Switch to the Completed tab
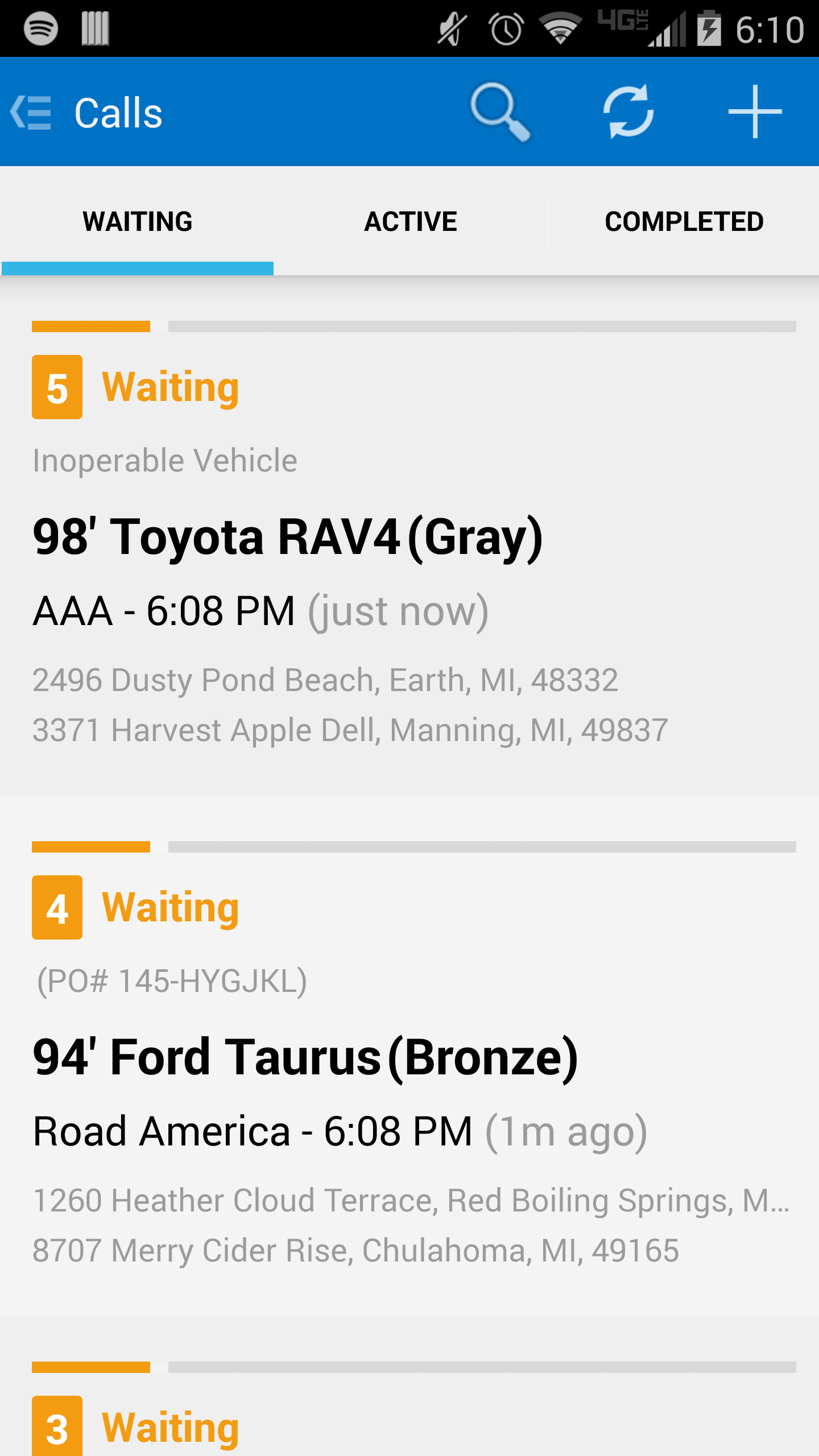This screenshot has height=1456, width=819. 683,221
